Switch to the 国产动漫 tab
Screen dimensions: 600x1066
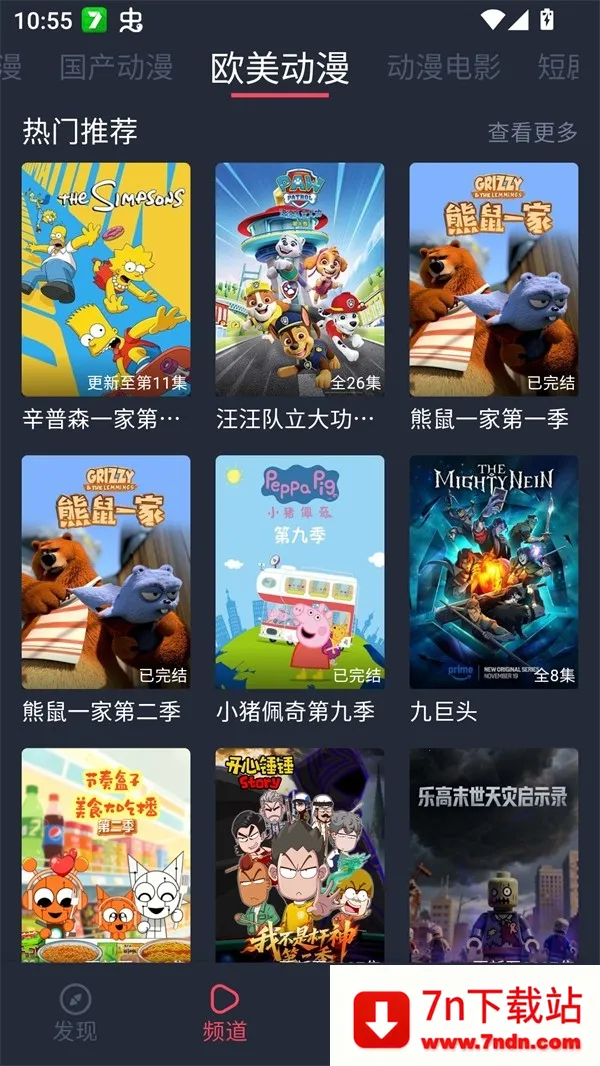116,68
